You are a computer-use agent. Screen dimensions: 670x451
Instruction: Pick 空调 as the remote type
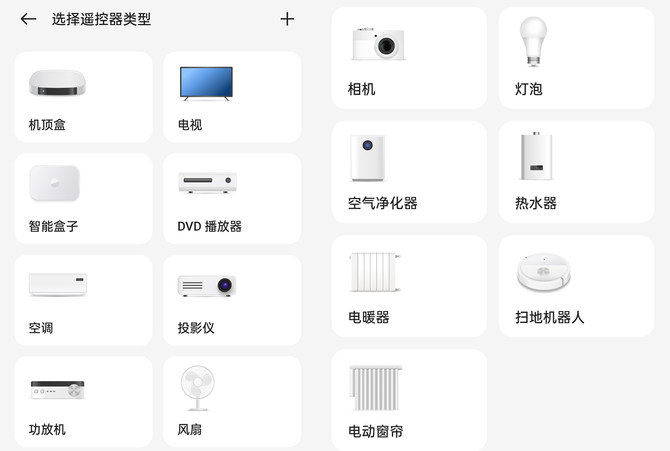tap(83, 300)
